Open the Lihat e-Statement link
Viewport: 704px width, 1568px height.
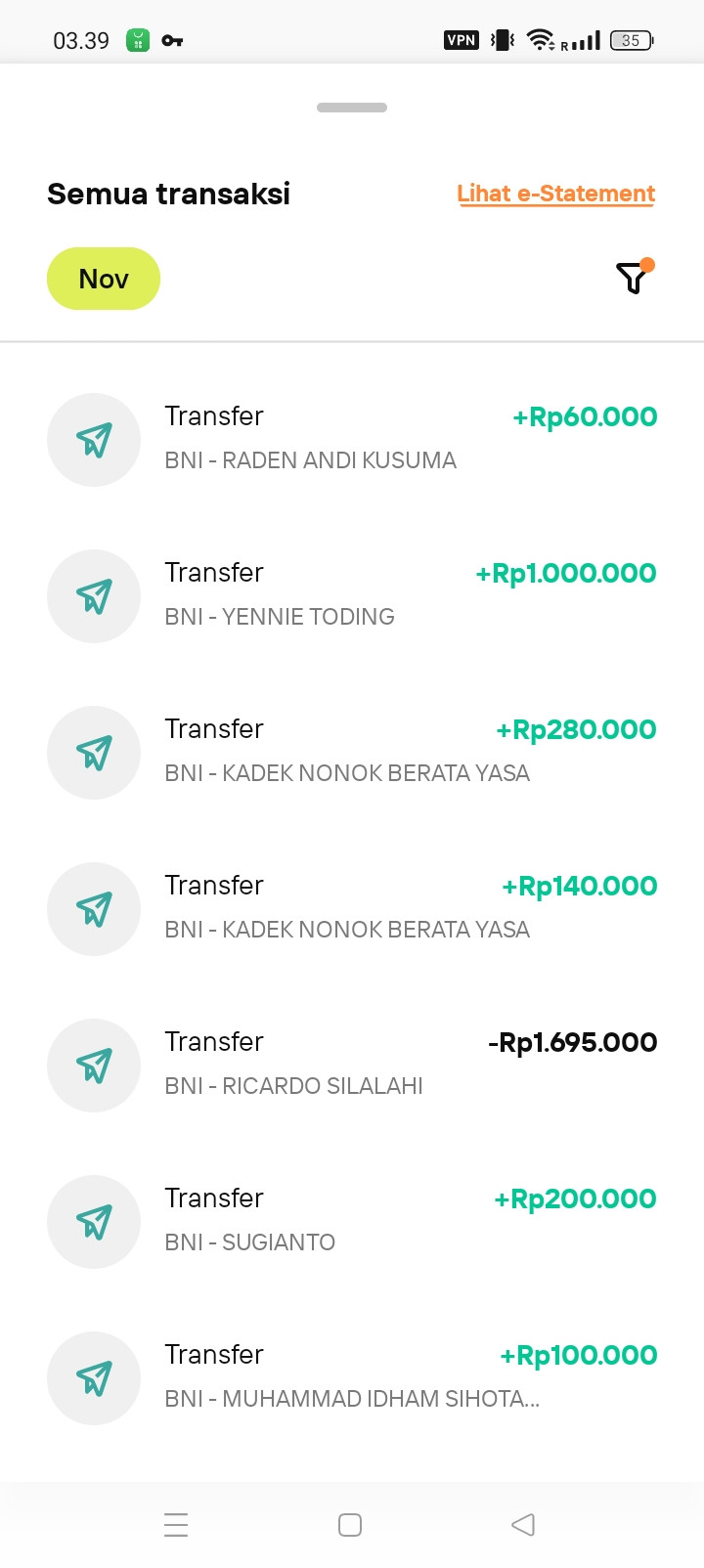555,194
